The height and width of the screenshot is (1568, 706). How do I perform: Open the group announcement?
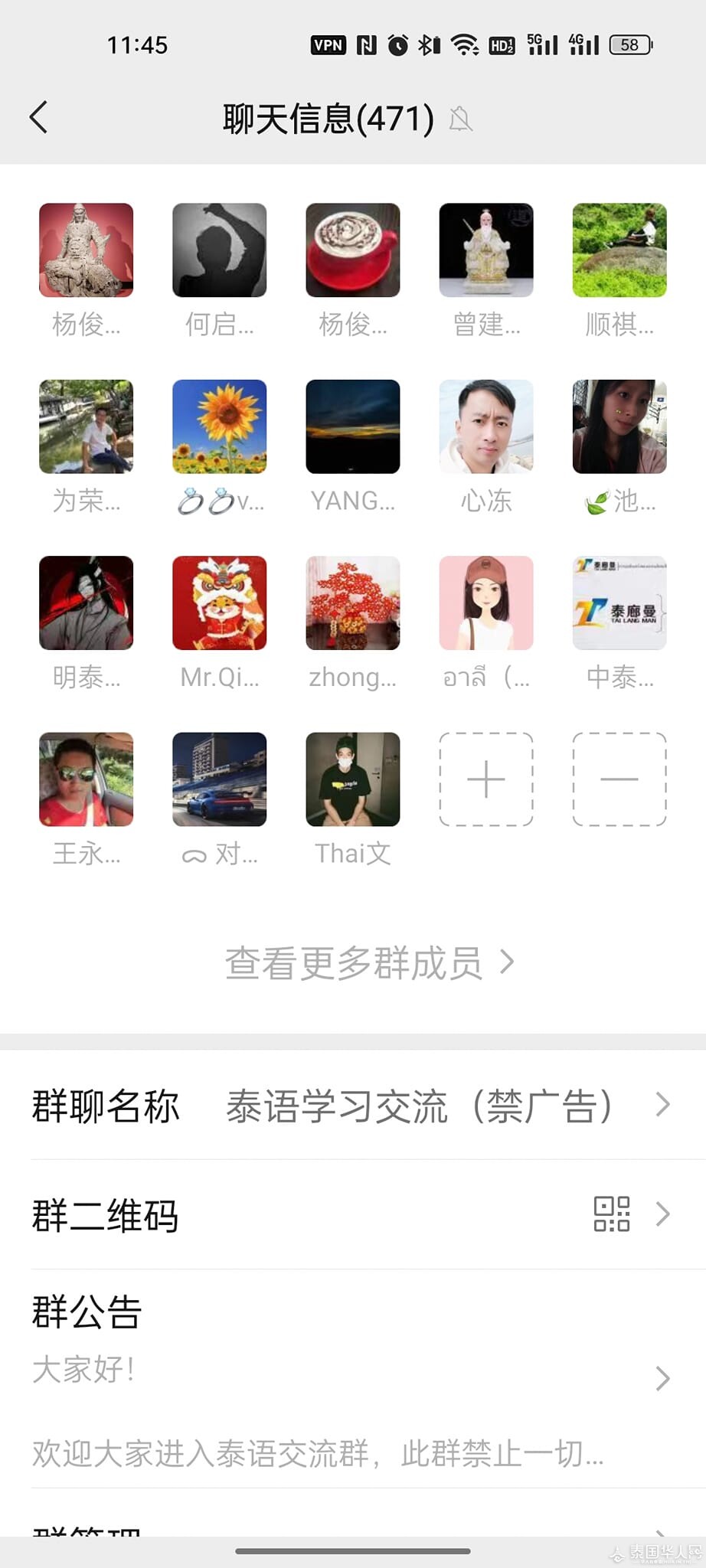(352, 1378)
